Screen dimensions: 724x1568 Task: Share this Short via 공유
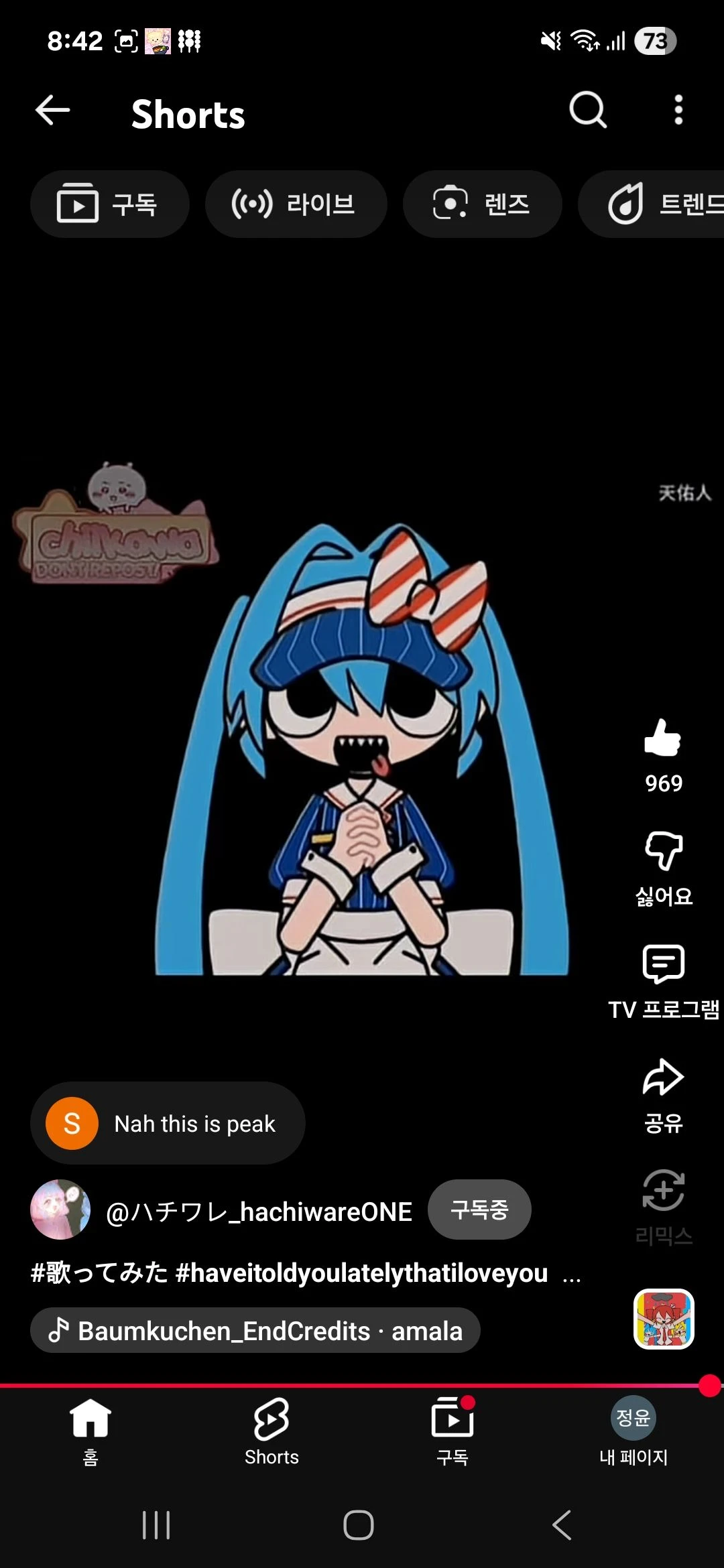[663, 1079]
